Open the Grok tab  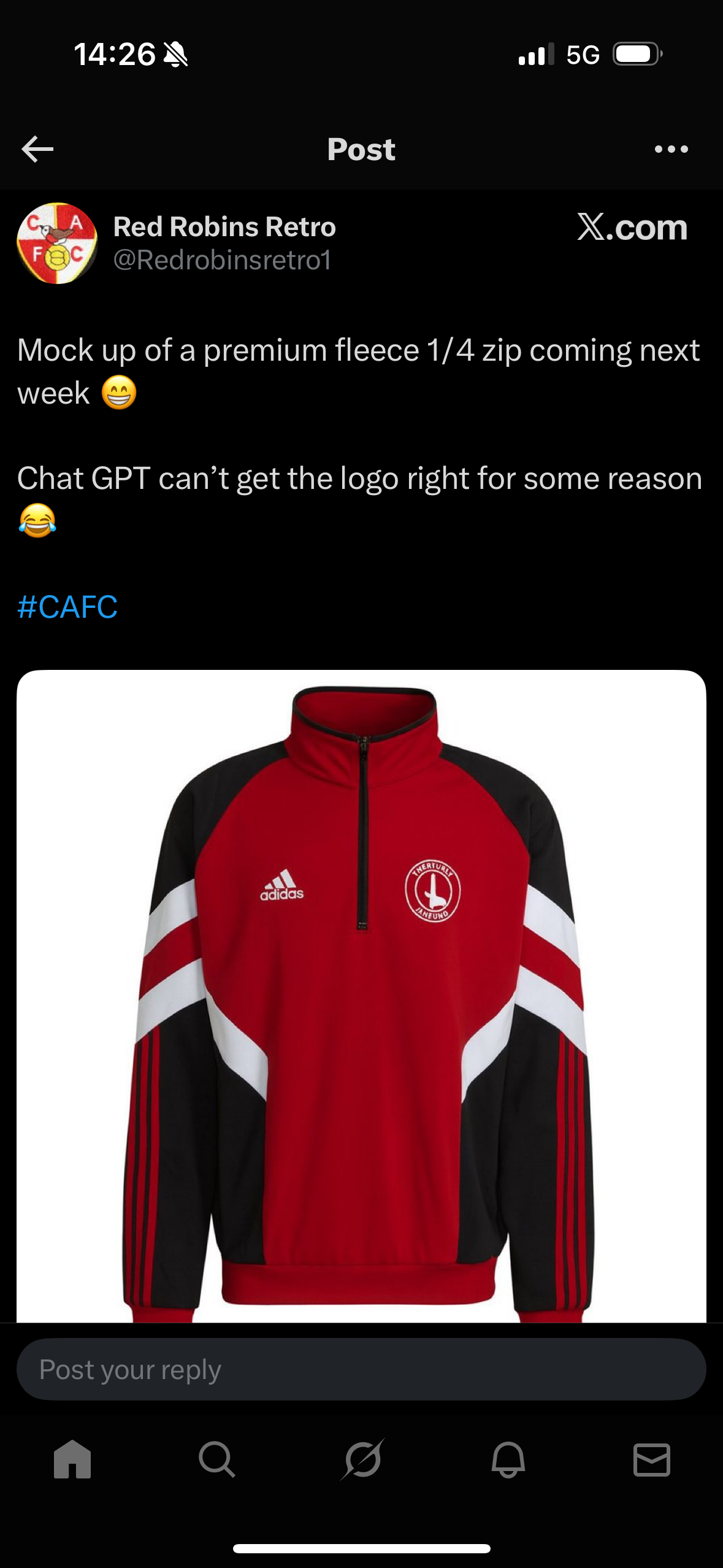click(362, 1459)
